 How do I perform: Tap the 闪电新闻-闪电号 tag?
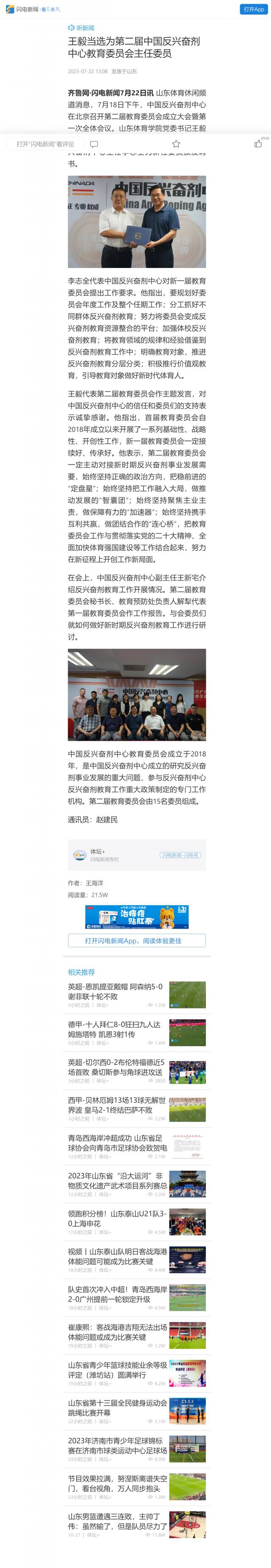[x=180, y=855]
